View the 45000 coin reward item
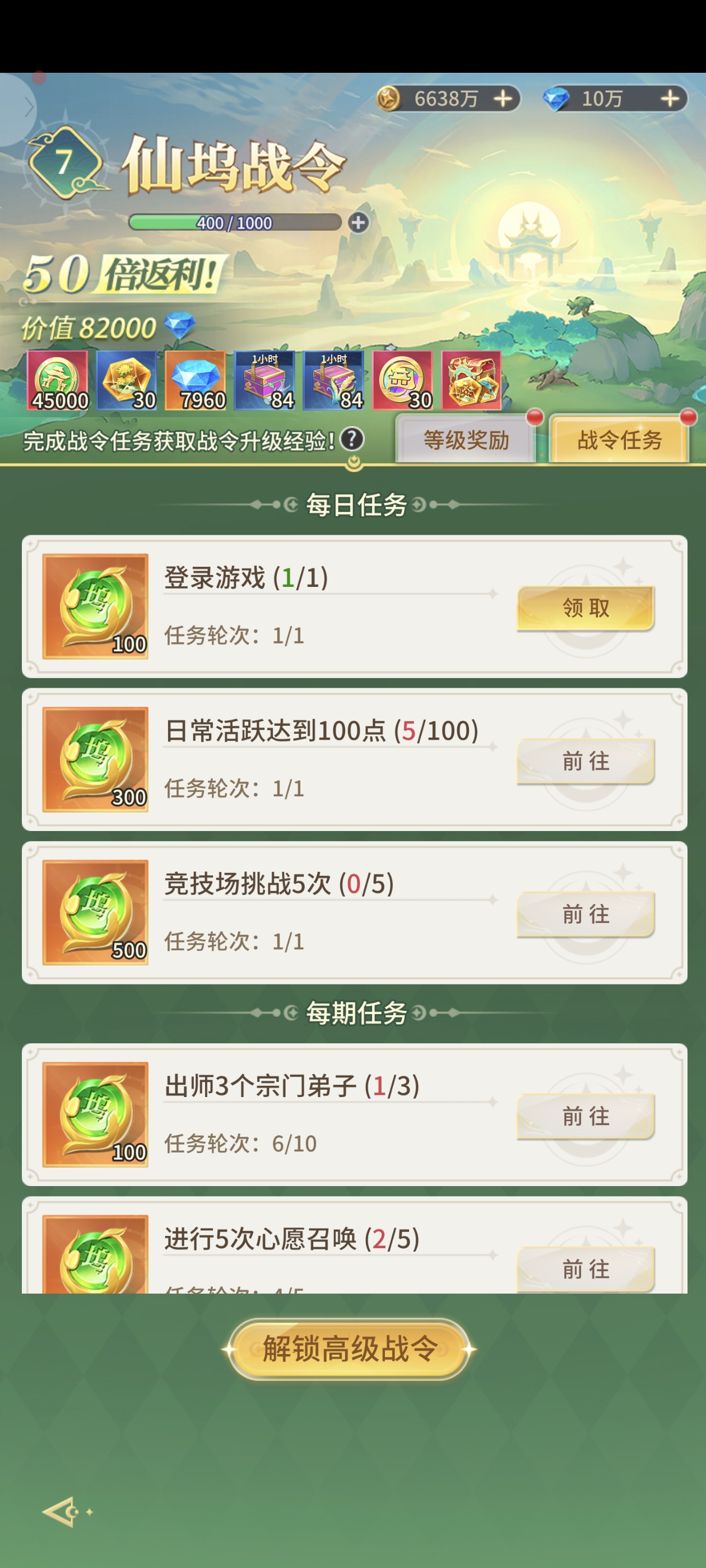706x1568 pixels. coord(57,380)
